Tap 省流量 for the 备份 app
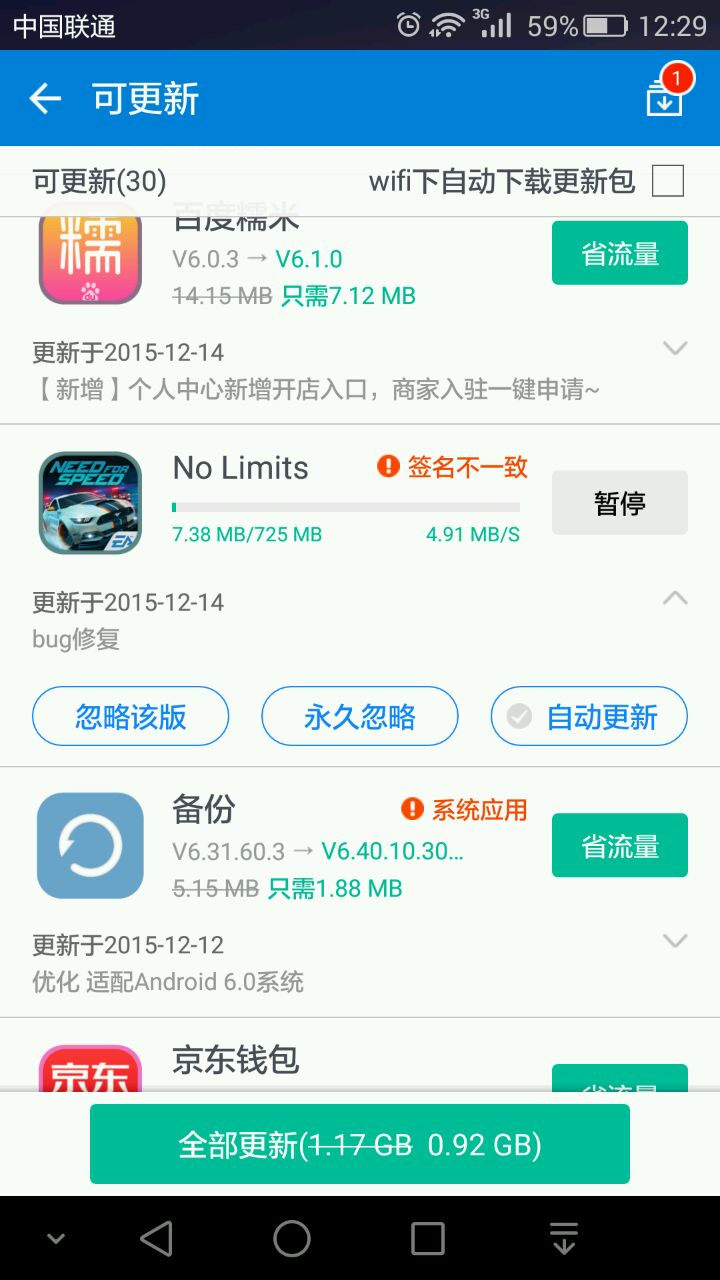The image size is (720, 1280). 619,846
